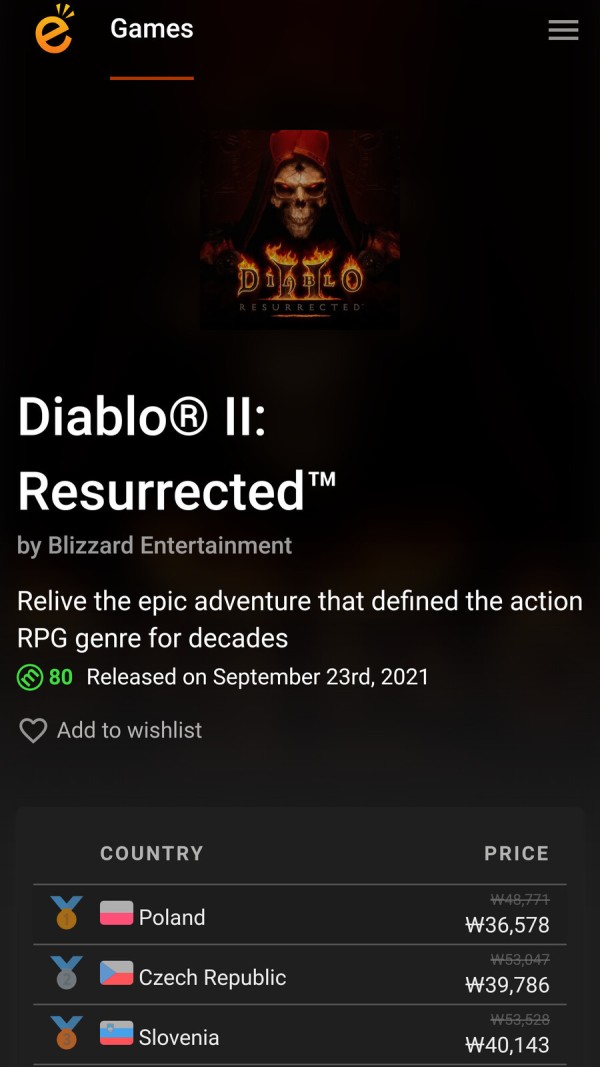Open the hamburger menu
Viewport: 600px width, 1067px height.
[x=563, y=30]
